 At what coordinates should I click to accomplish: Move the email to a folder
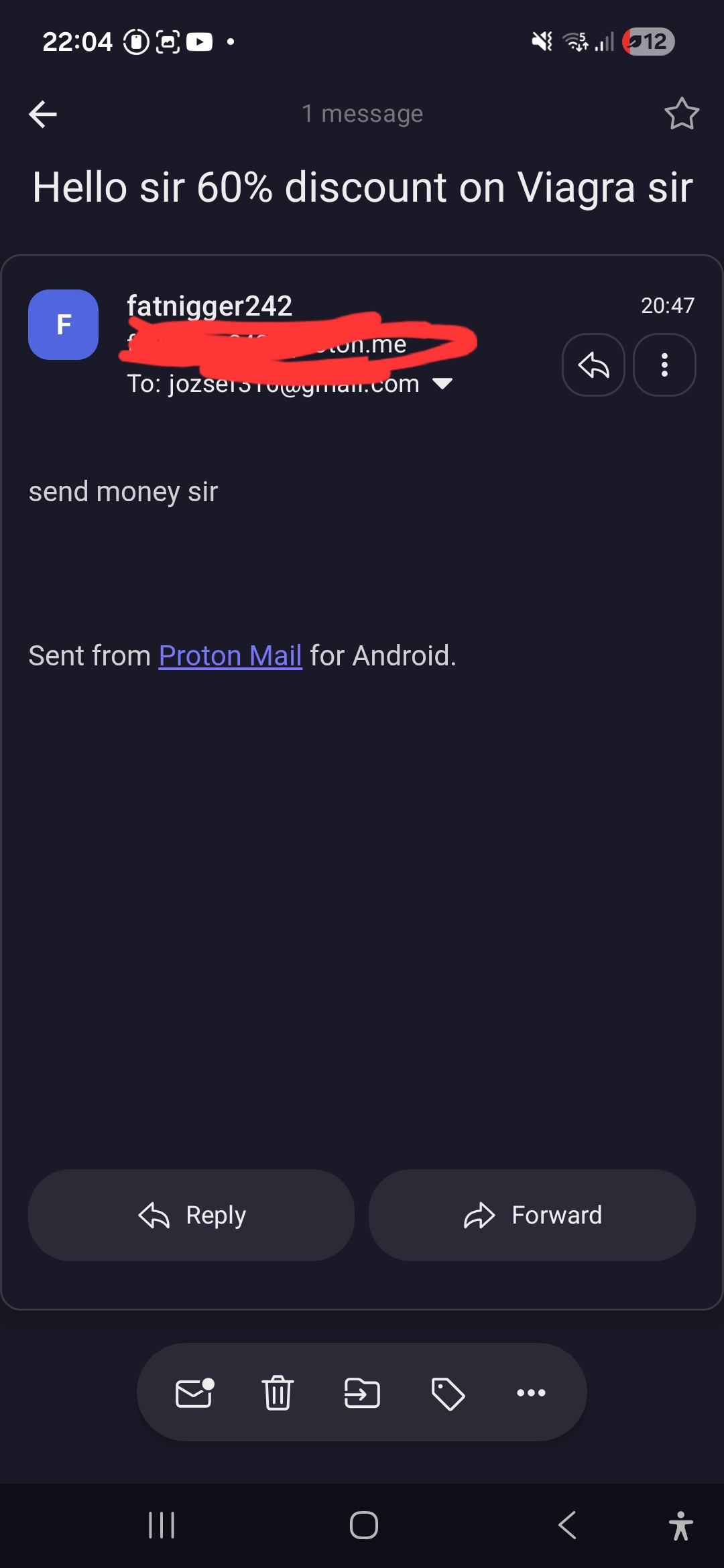(362, 1393)
